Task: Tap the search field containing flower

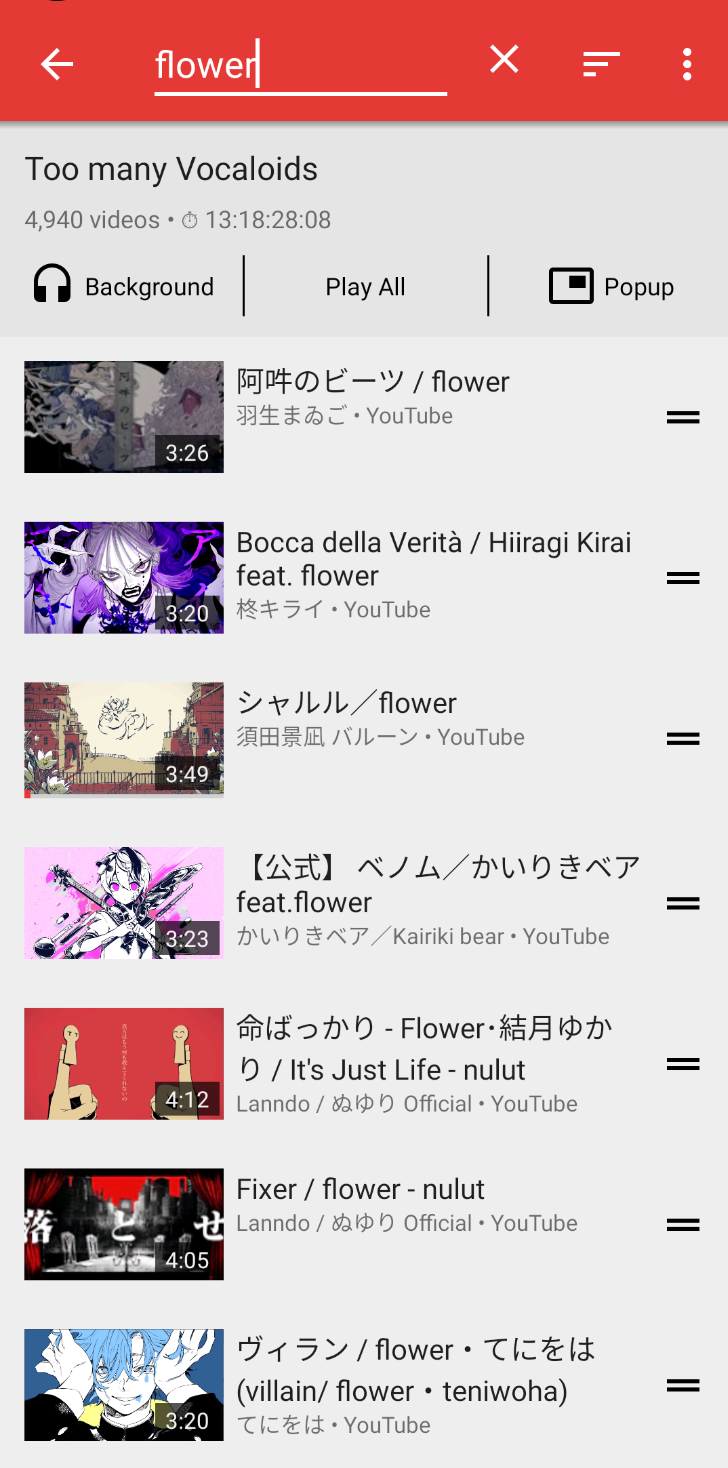Action: pos(300,66)
